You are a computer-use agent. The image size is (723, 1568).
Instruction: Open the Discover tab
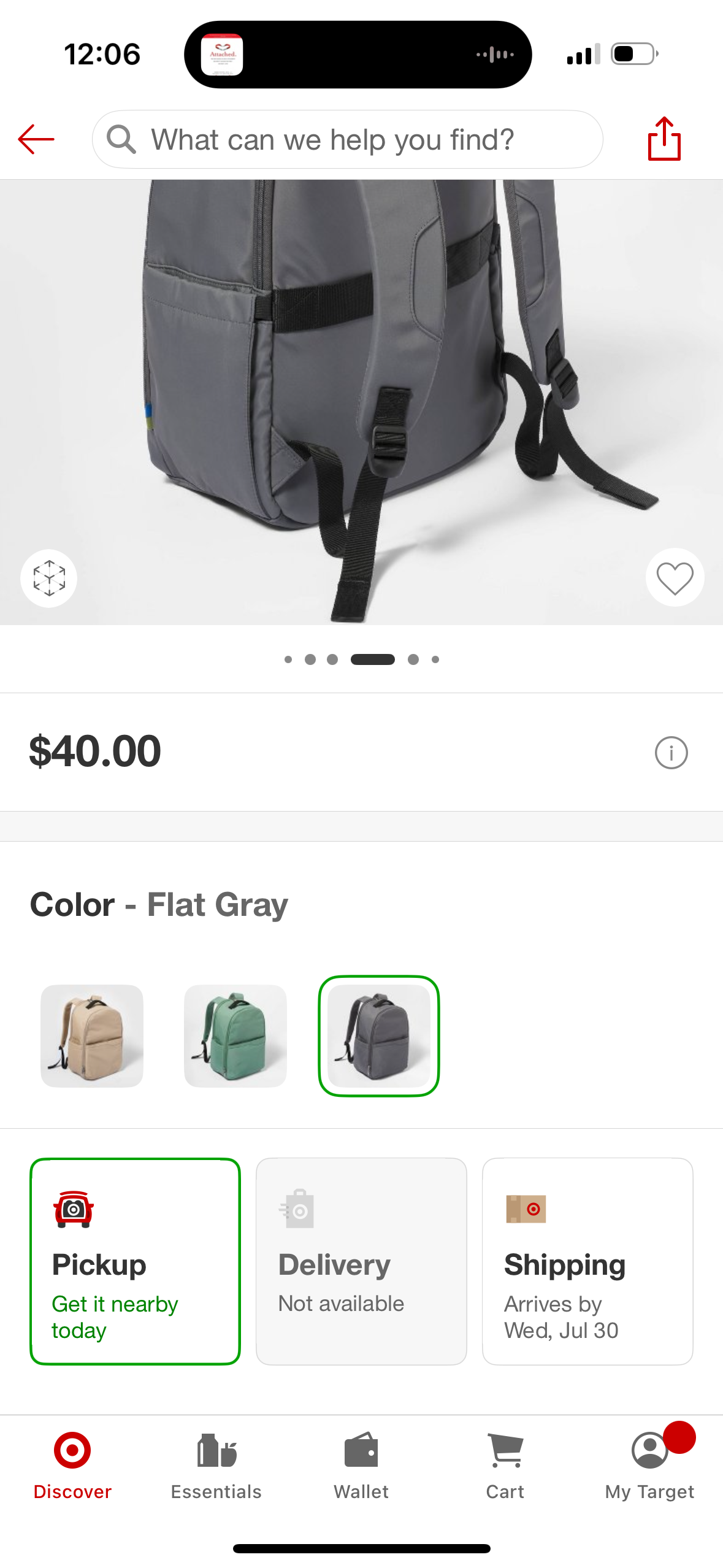(x=72, y=1465)
